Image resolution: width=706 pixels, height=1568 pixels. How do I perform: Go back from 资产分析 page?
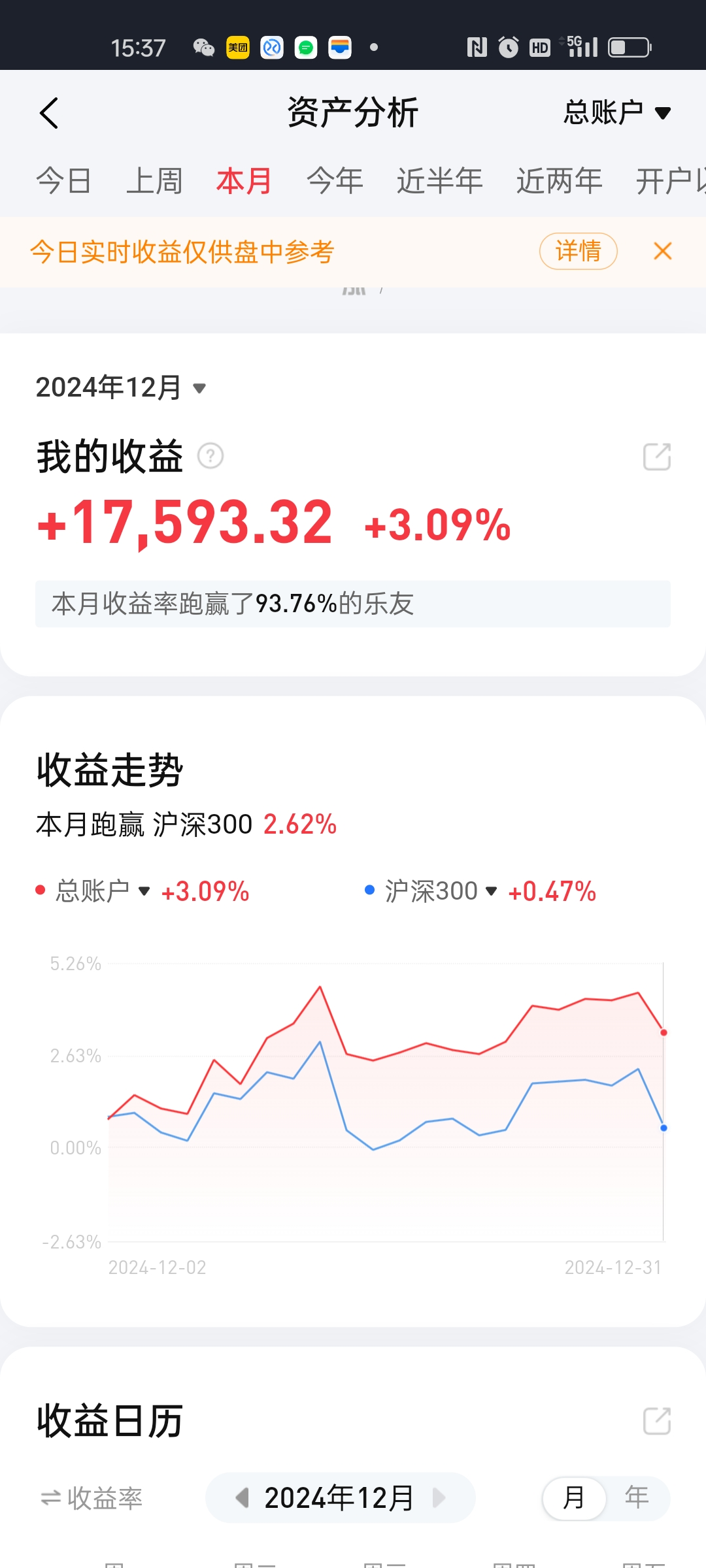[x=50, y=113]
